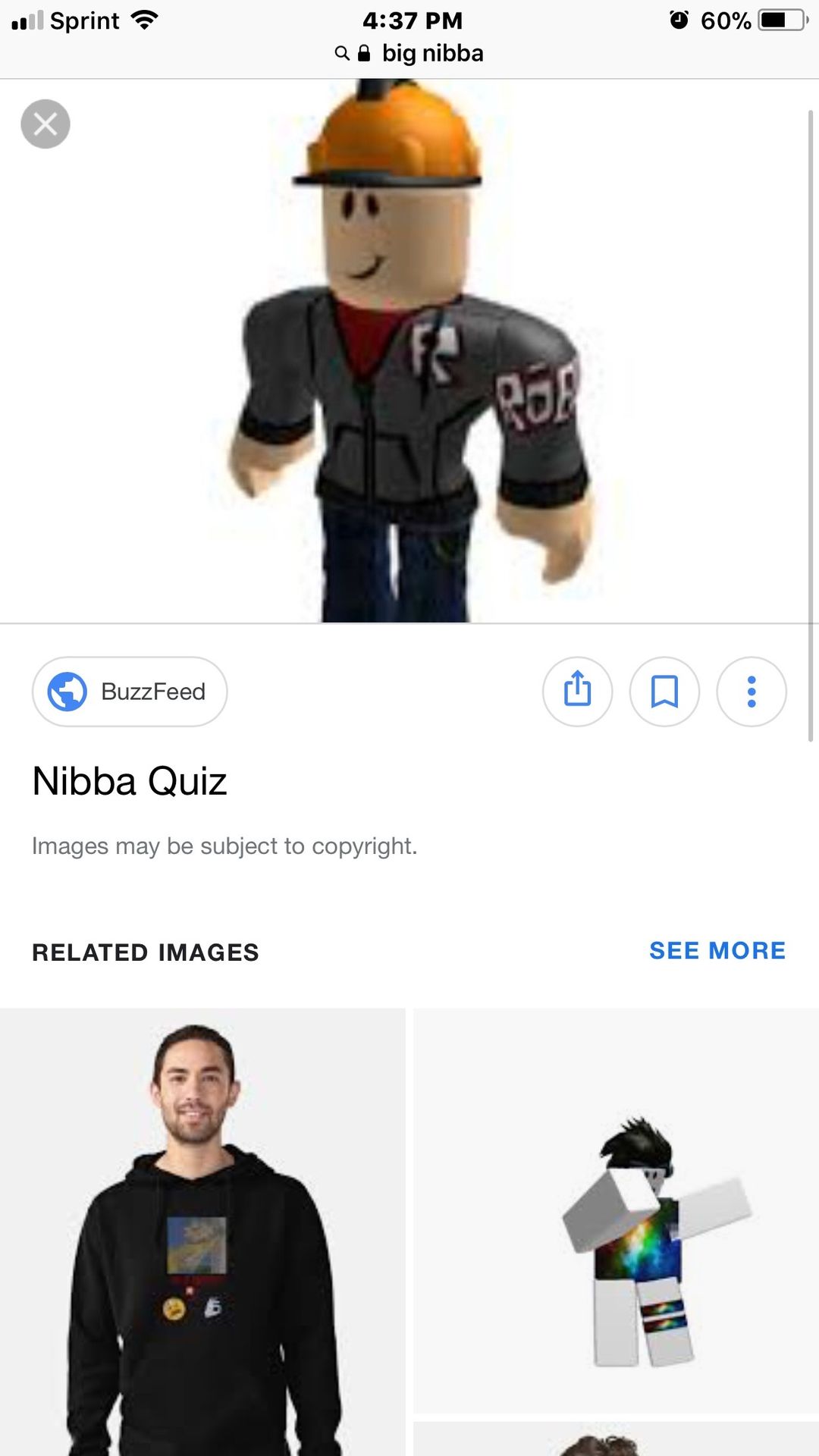Bookmark this image to collections
Viewport: 819px width, 1456px height.
(664, 692)
